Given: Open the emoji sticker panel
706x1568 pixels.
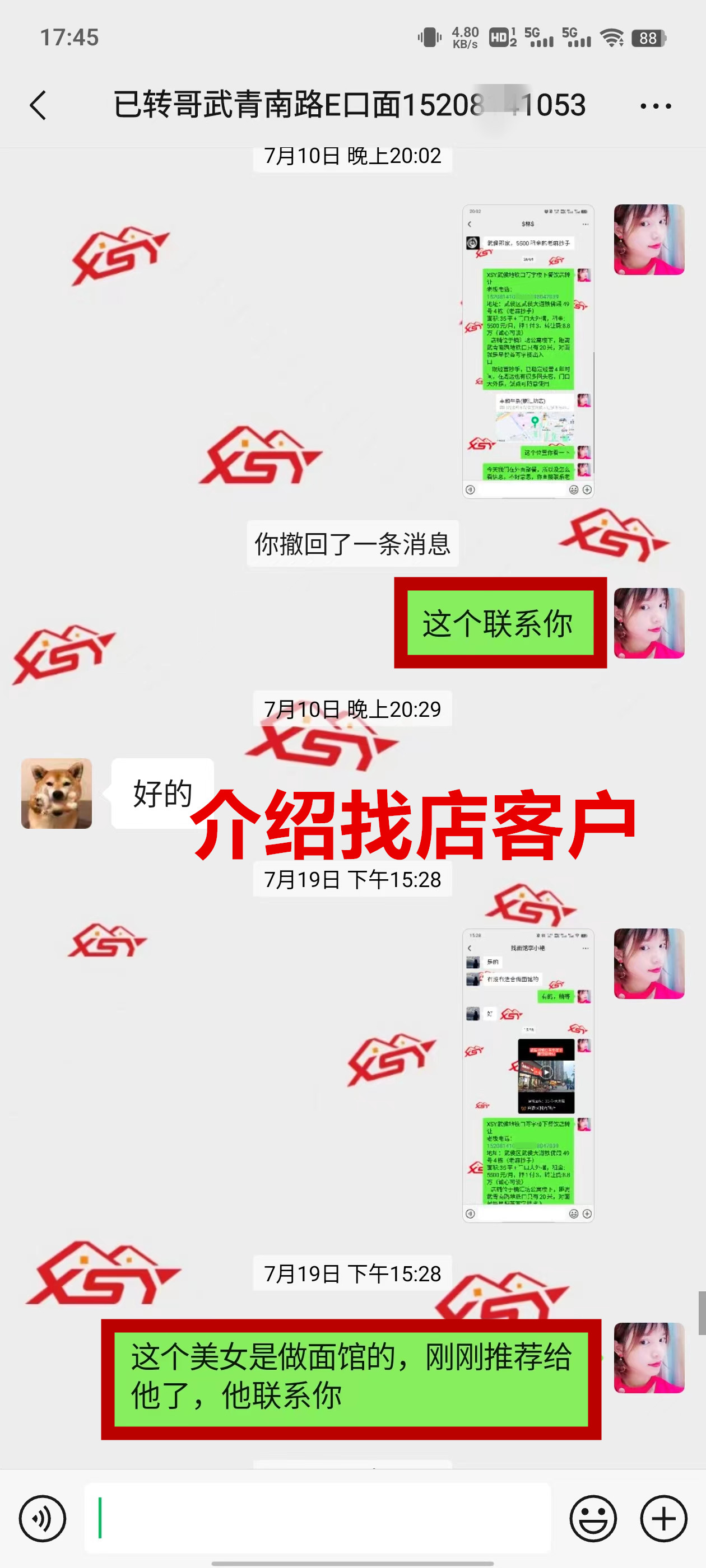Looking at the screenshot, I should [593, 1518].
